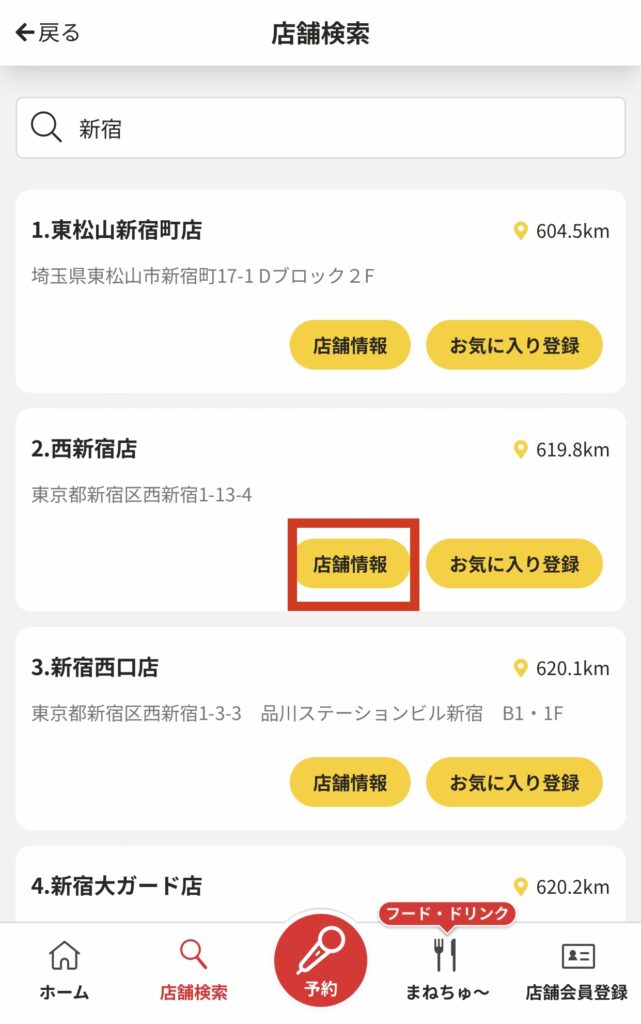This screenshot has height=1024, width=641.
Task: View 店舗情報 for 新宿西口店
Action: click(x=350, y=782)
